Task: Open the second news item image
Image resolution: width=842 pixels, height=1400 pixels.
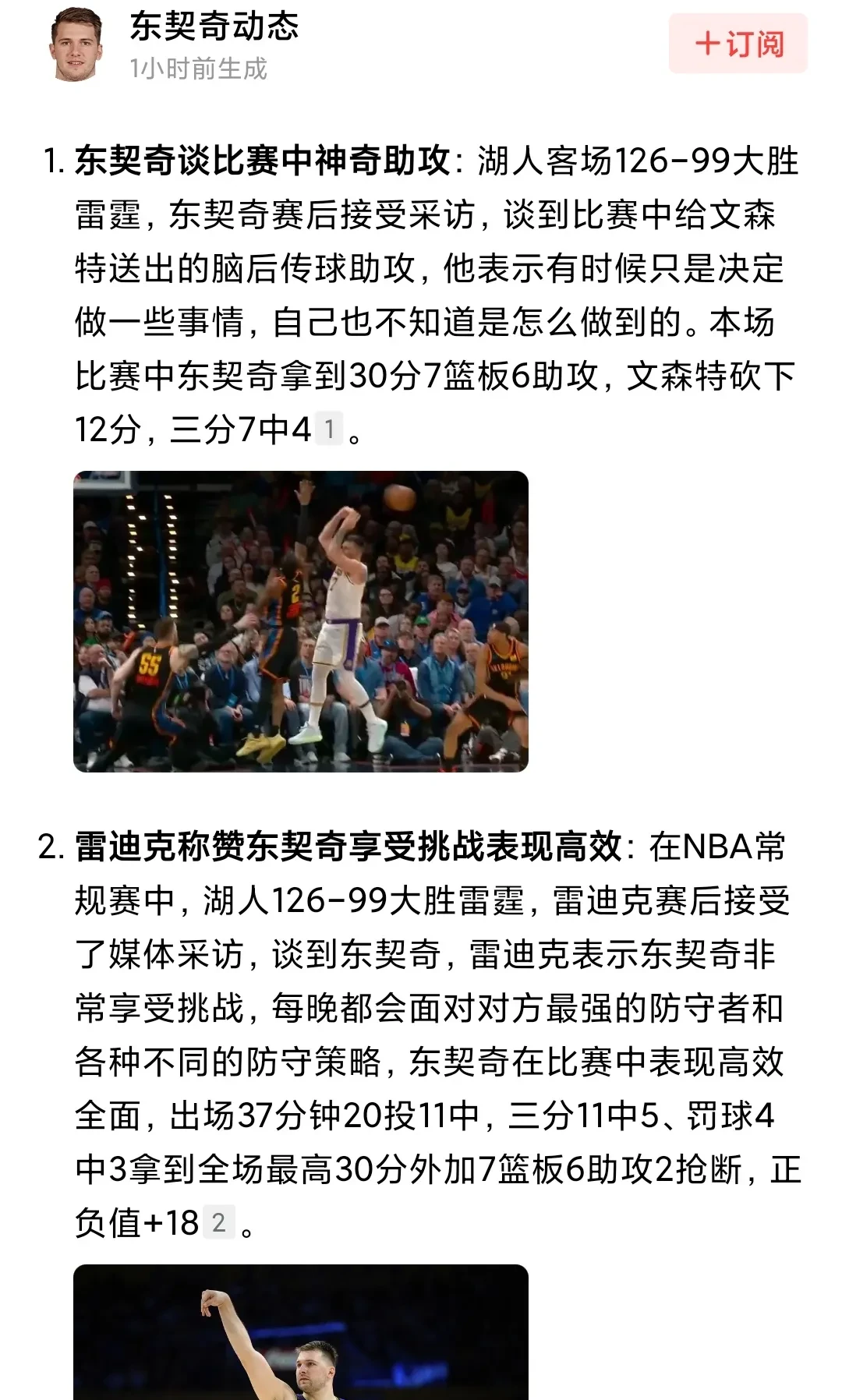Action: click(x=301, y=1331)
